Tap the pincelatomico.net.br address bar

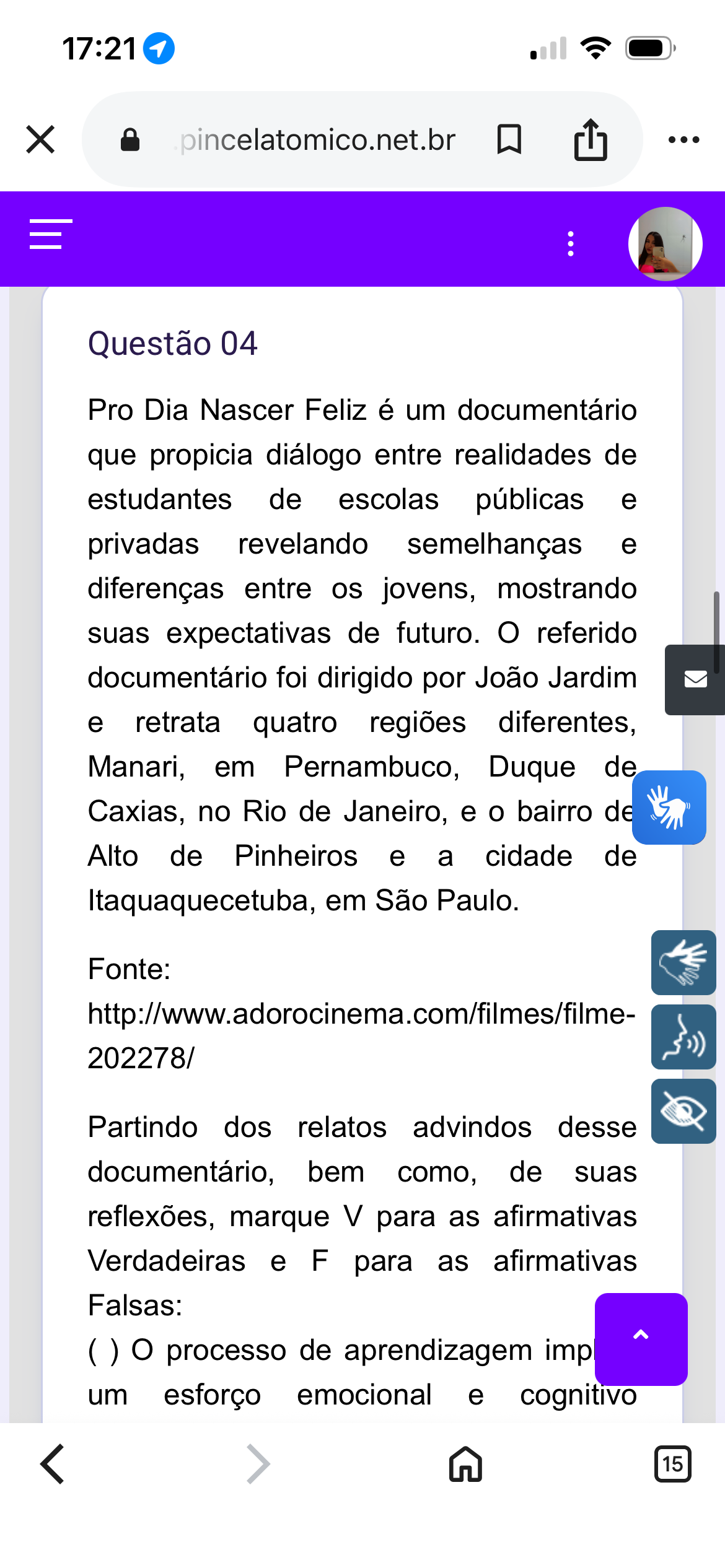317,140
